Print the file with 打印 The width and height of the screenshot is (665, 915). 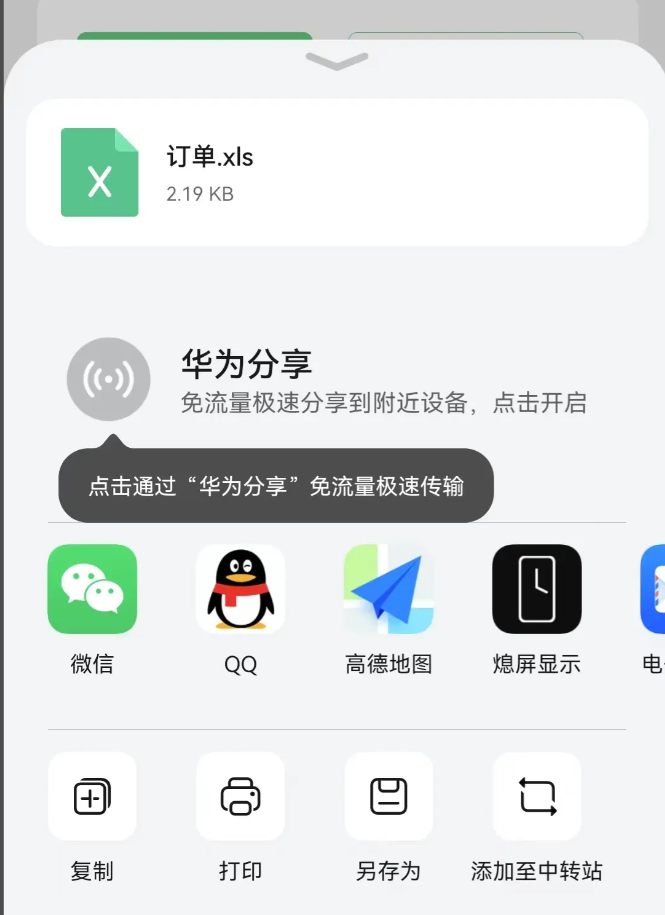tap(240, 797)
